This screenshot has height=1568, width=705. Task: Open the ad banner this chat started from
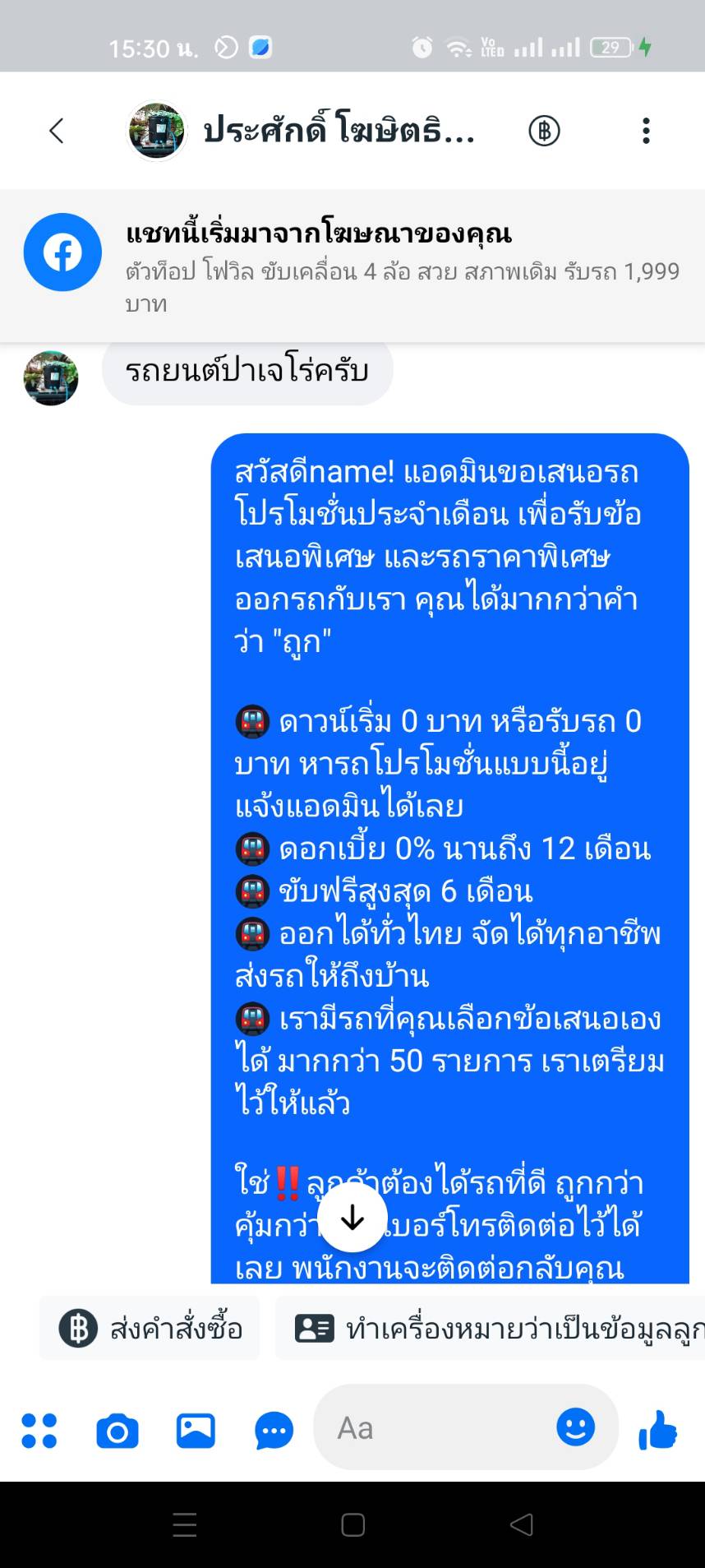(352, 266)
